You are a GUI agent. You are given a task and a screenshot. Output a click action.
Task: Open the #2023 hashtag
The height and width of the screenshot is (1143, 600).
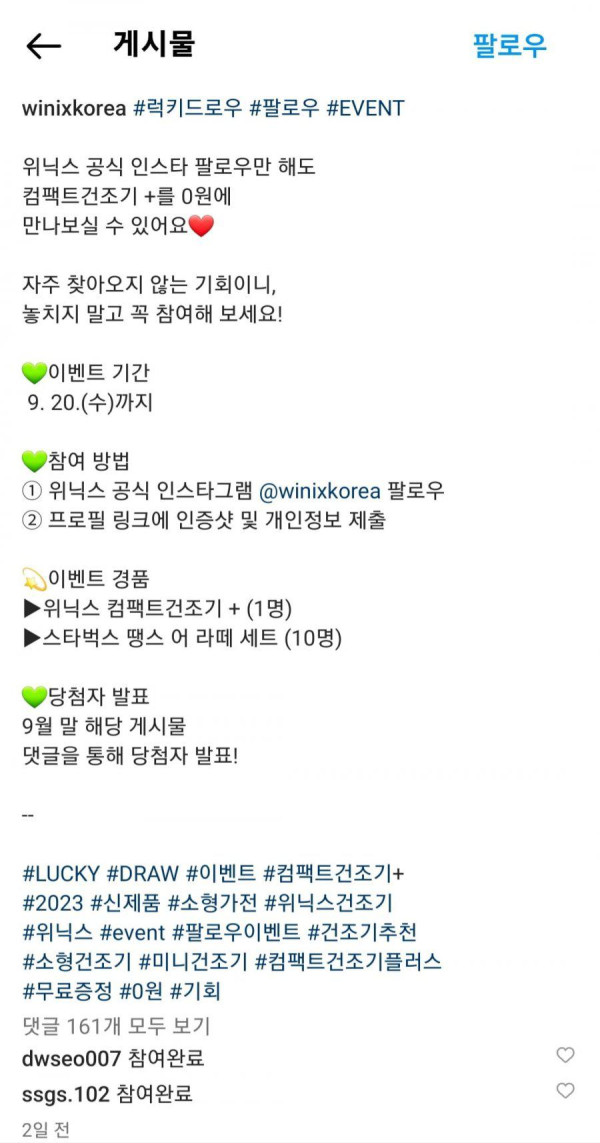[52, 903]
